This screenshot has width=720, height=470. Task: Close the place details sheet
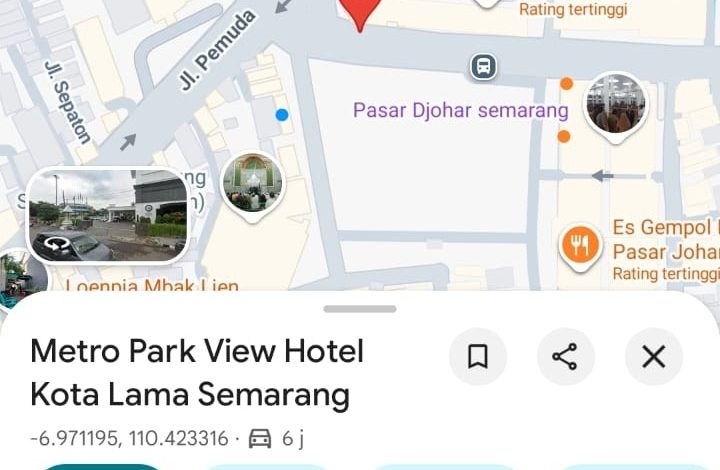coord(653,357)
